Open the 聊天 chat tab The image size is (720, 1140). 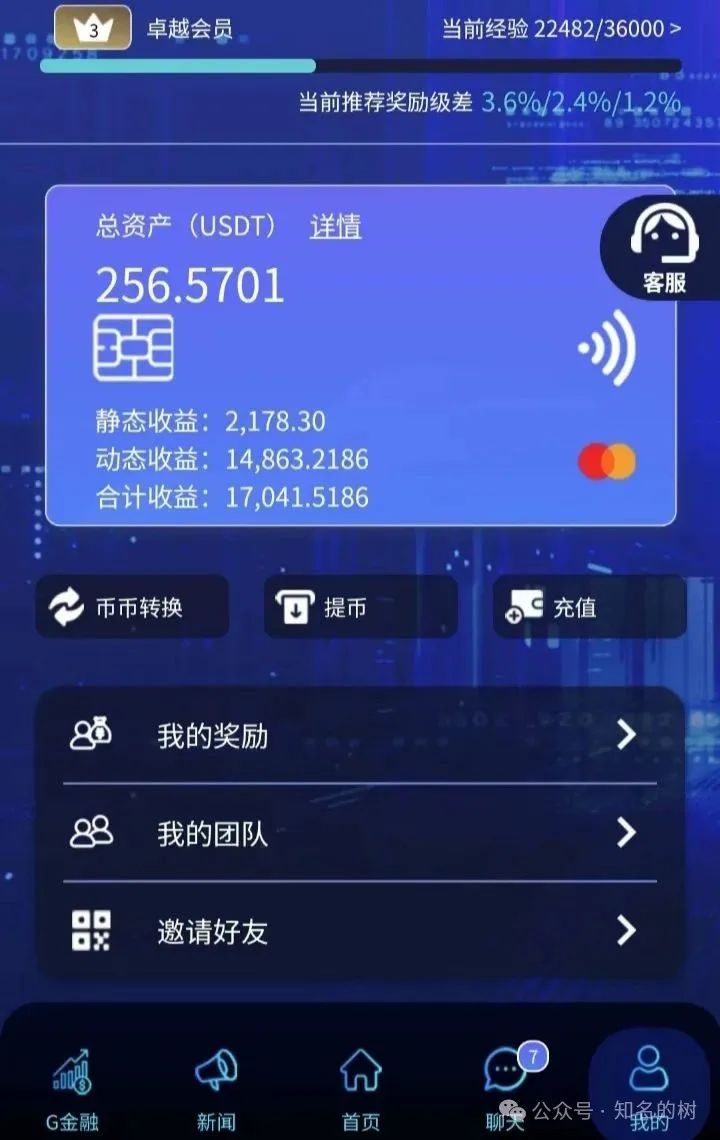click(506, 1085)
